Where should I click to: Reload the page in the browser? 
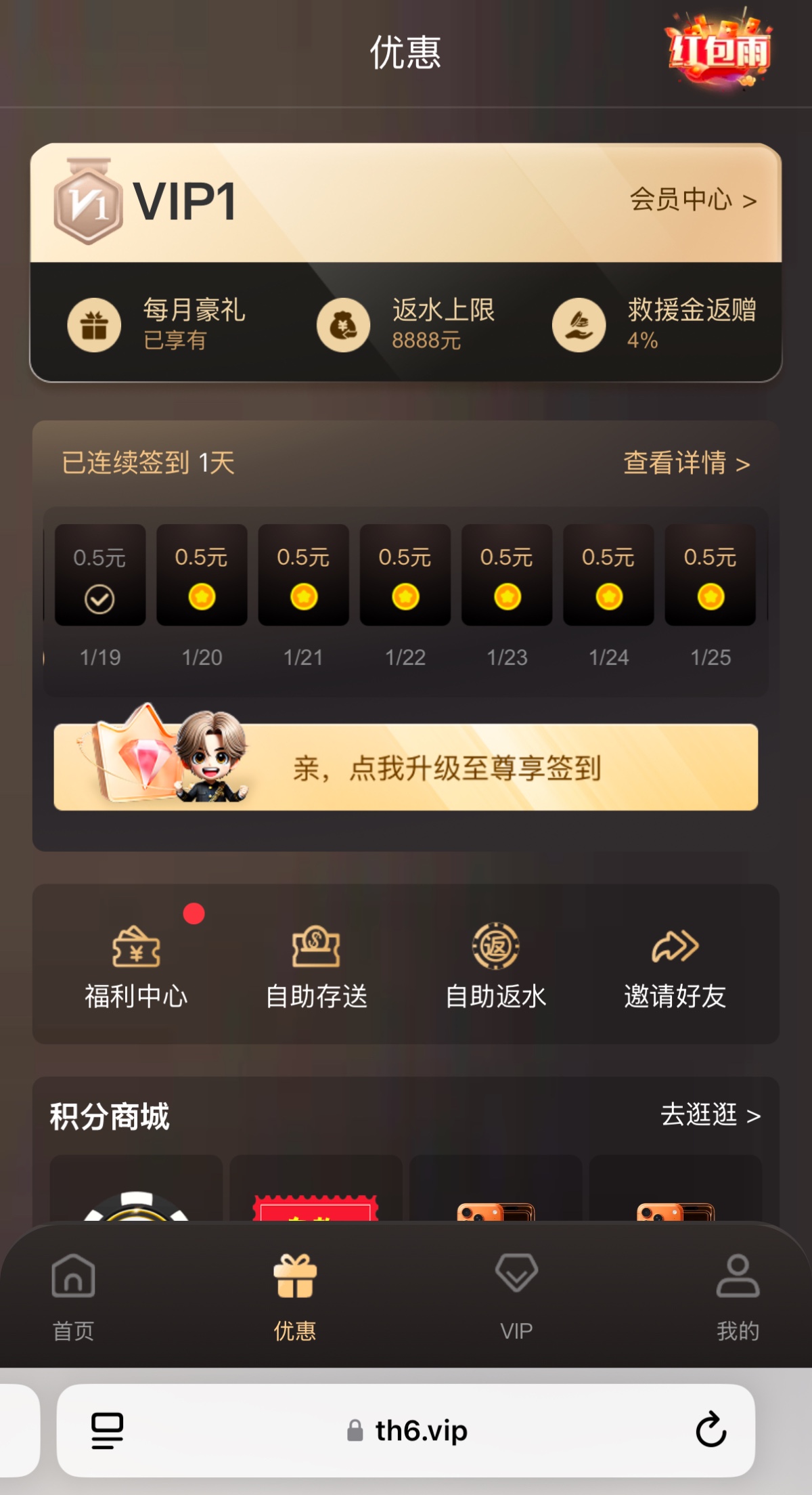pyautogui.click(x=710, y=1430)
